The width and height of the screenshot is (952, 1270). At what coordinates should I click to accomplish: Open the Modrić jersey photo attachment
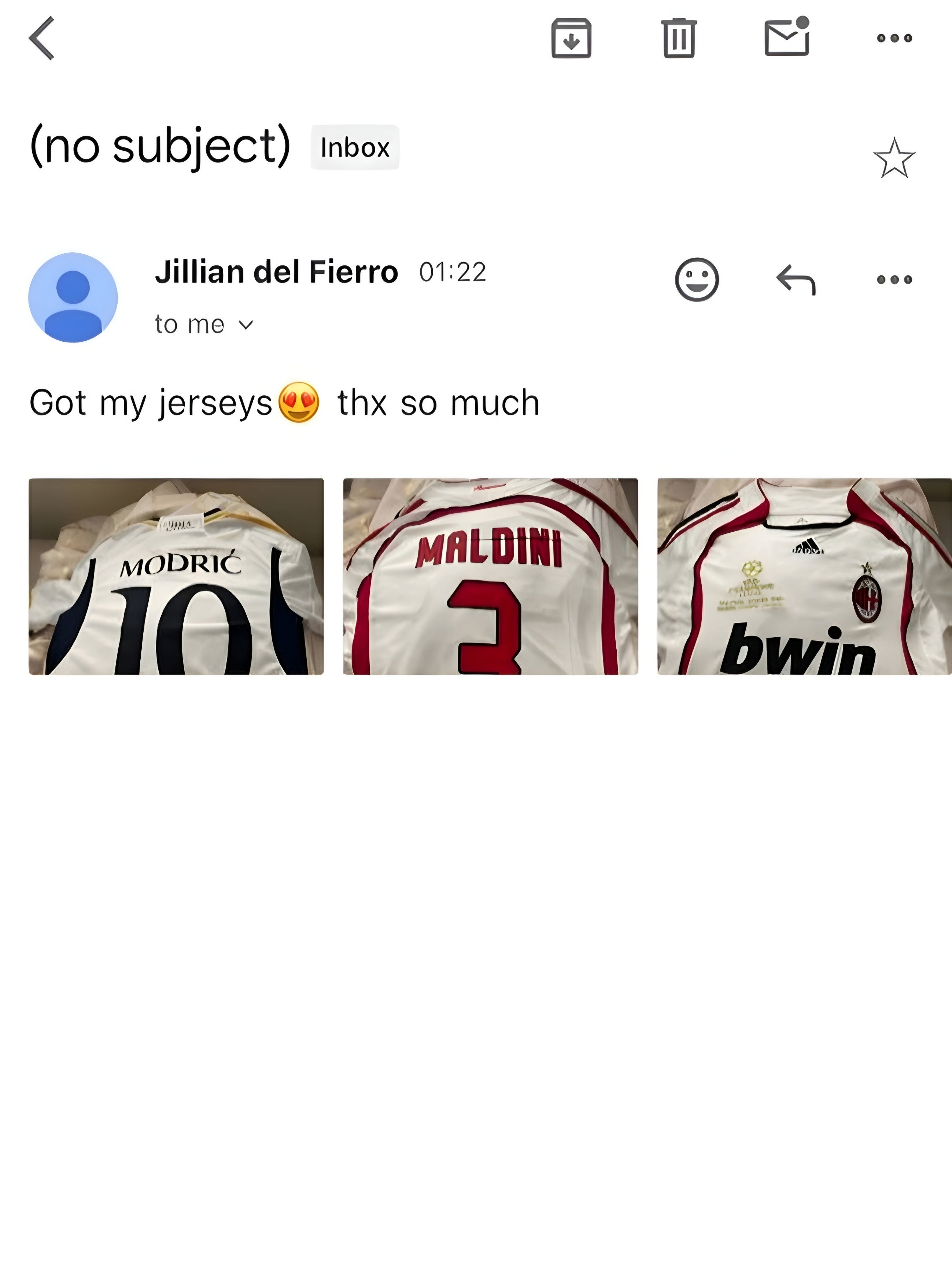tap(176, 576)
